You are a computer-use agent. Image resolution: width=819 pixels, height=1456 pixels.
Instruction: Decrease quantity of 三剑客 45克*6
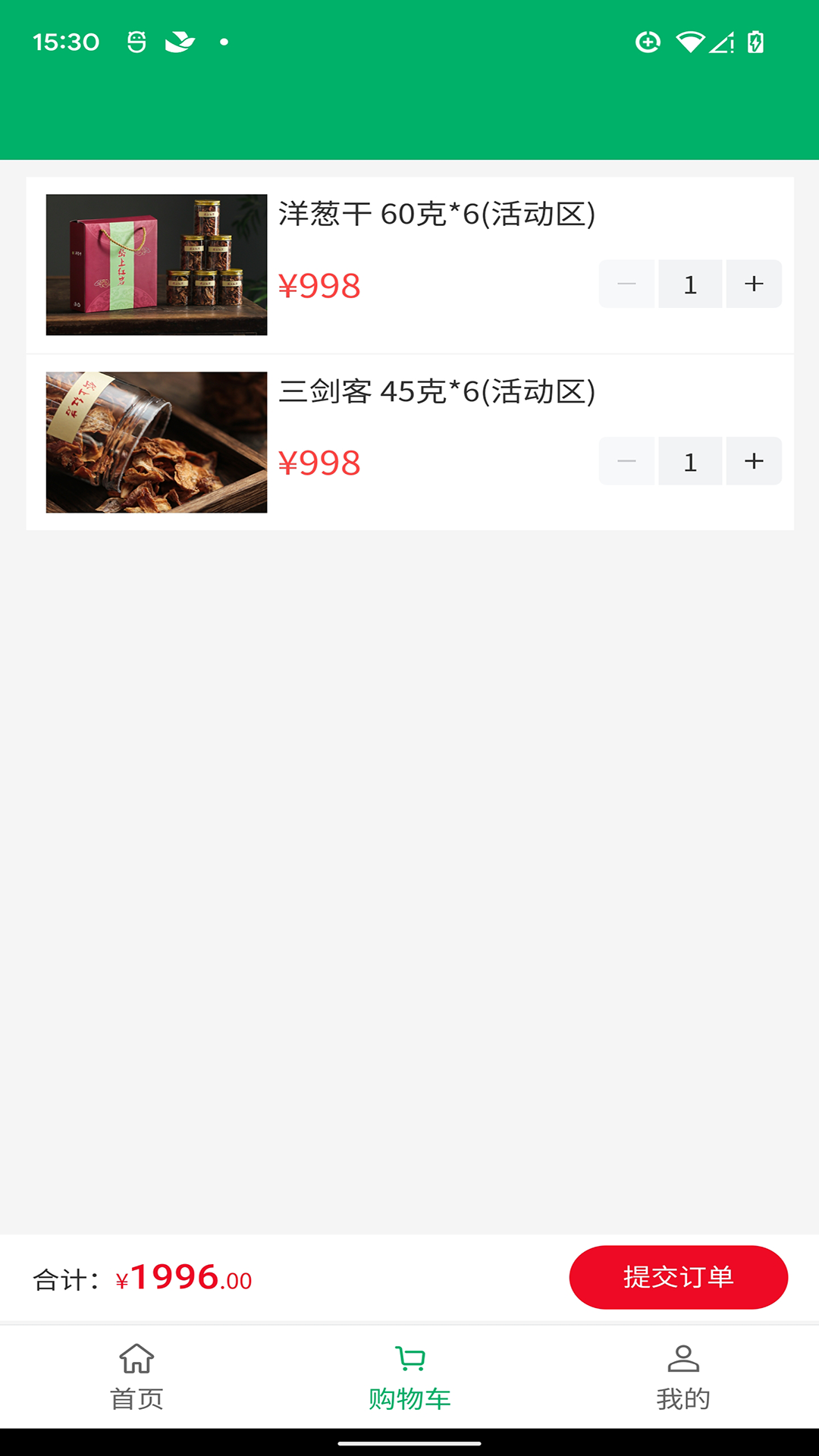[x=626, y=461]
